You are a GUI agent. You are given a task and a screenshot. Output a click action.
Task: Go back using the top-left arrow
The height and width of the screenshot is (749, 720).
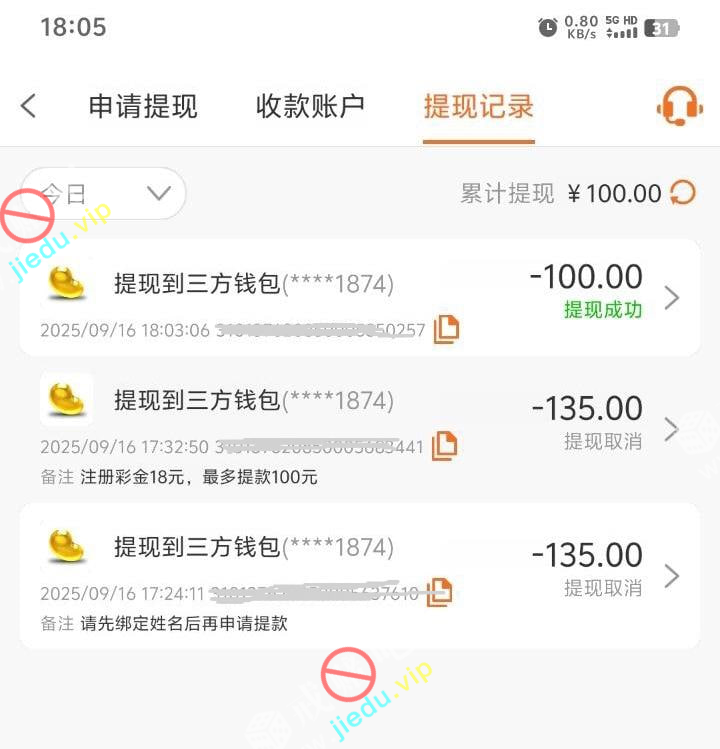pyautogui.click(x=29, y=106)
